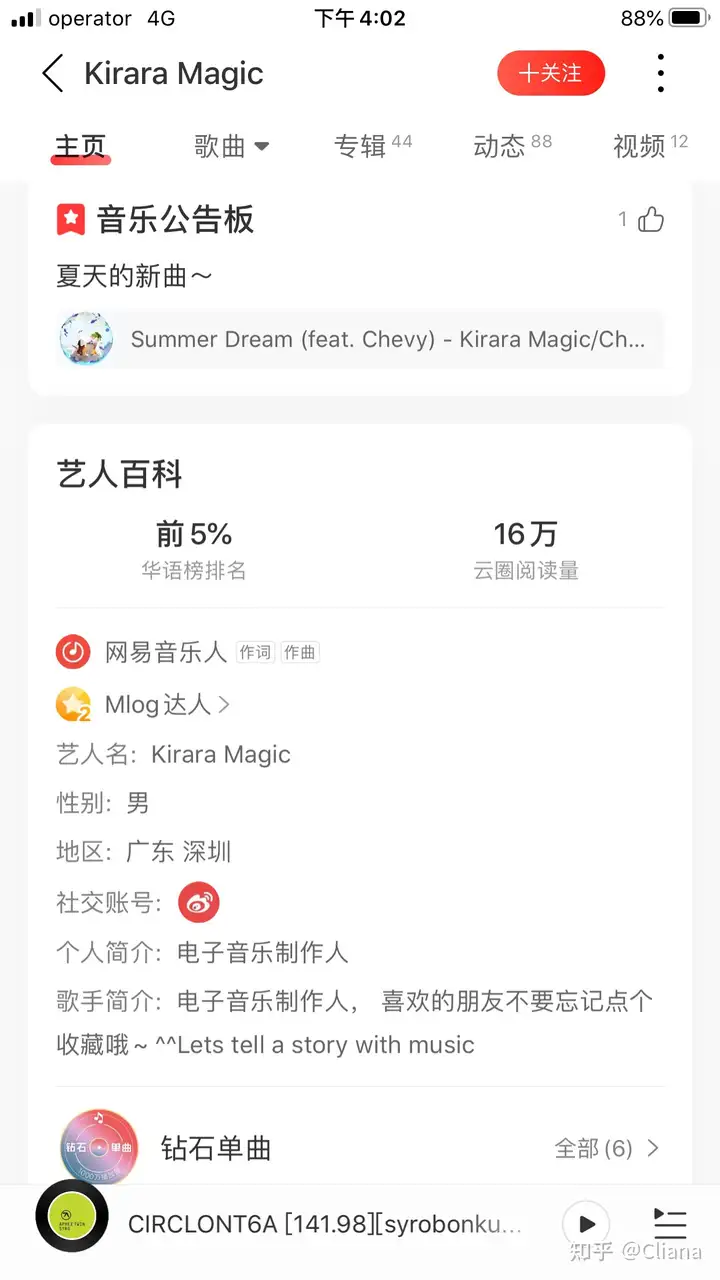The image size is (720, 1280).
Task: Tap the 作曲 composer tag
Action: 300,651
